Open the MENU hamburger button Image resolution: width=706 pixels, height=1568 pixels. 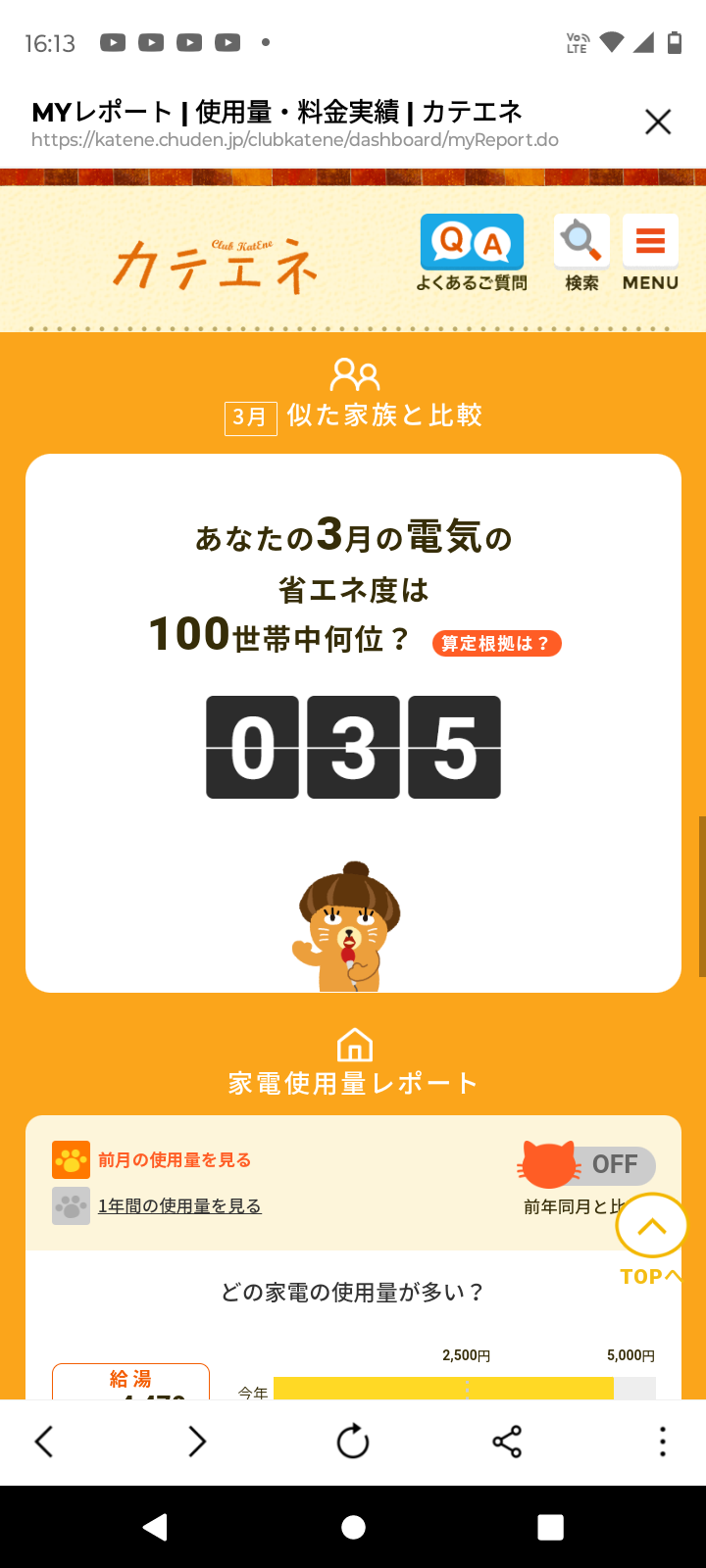click(650, 252)
